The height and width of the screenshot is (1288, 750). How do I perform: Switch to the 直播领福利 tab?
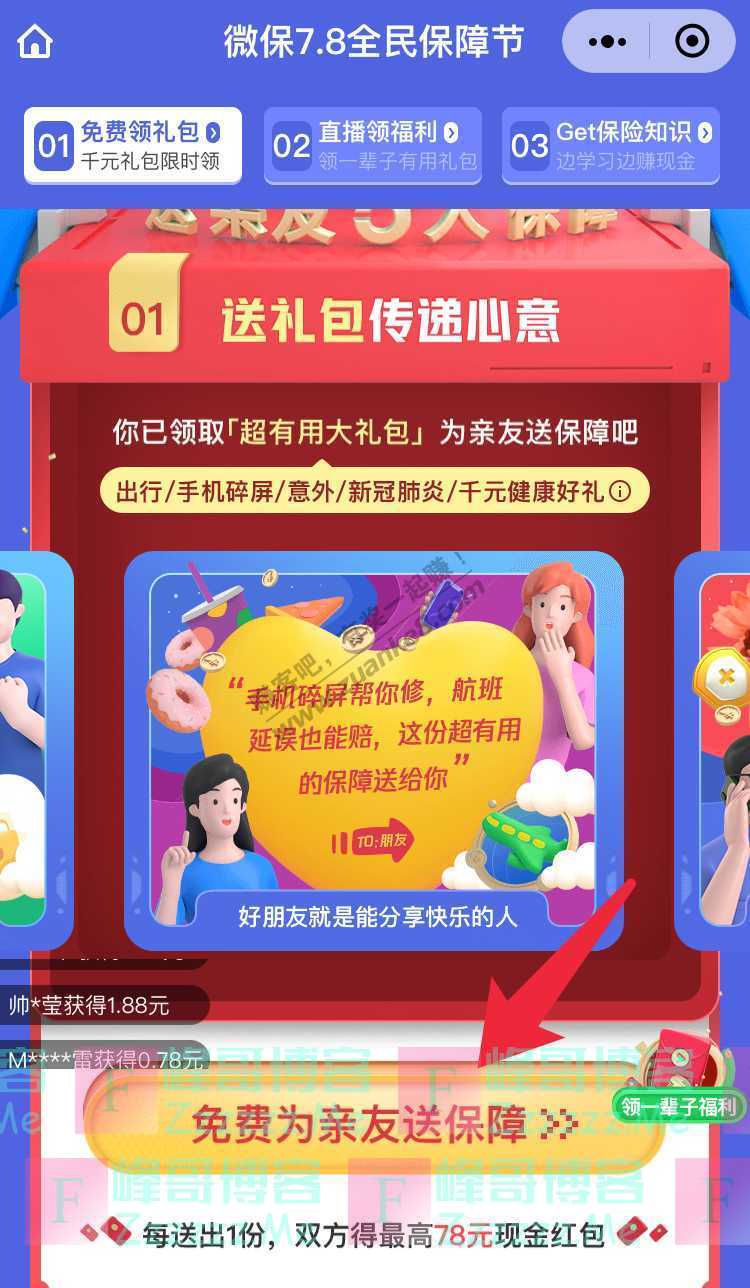point(373,146)
